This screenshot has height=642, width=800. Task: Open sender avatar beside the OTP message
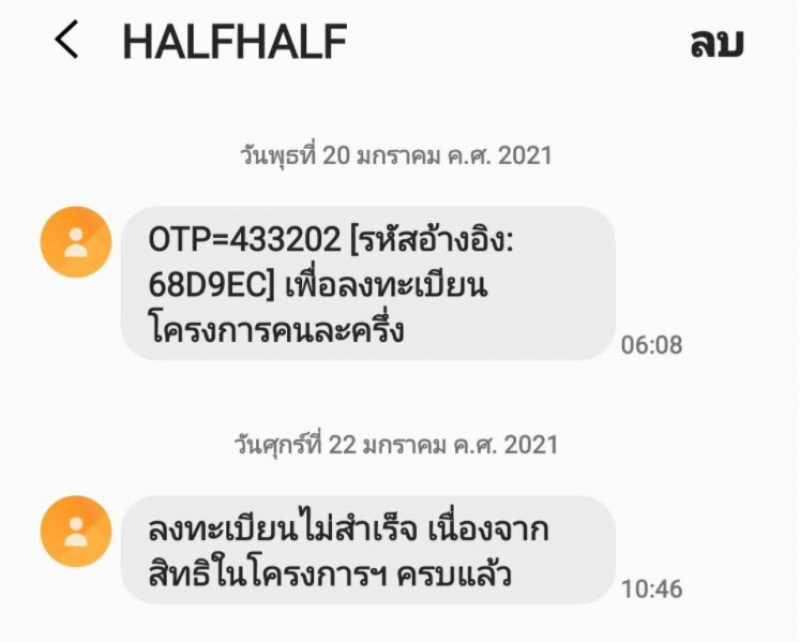[x=76, y=241]
